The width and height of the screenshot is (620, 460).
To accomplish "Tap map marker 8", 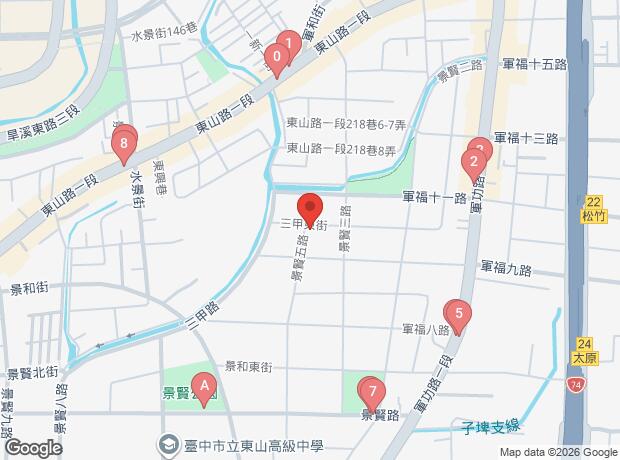I will (123, 147).
